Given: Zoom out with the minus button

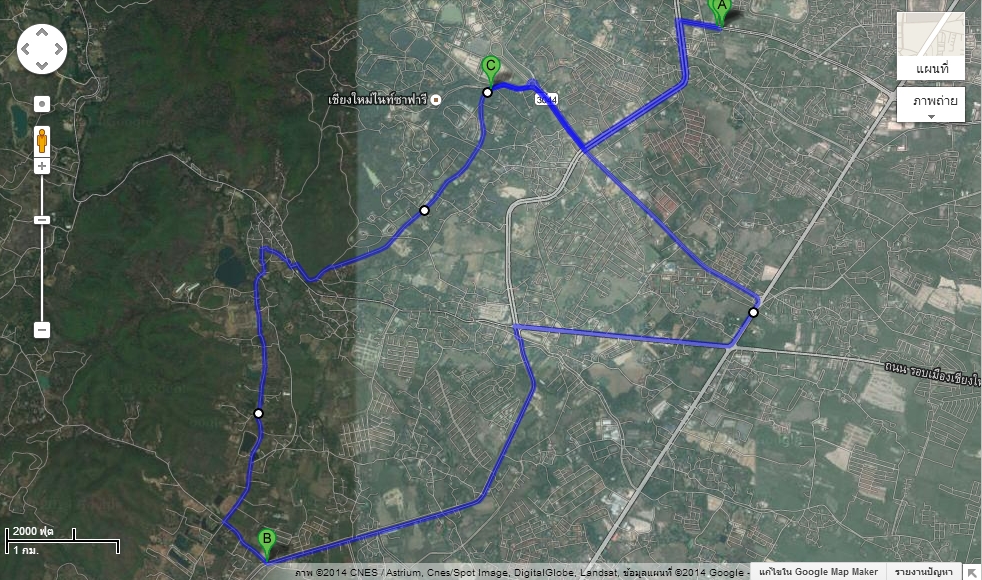Looking at the screenshot, I should click(x=42, y=330).
